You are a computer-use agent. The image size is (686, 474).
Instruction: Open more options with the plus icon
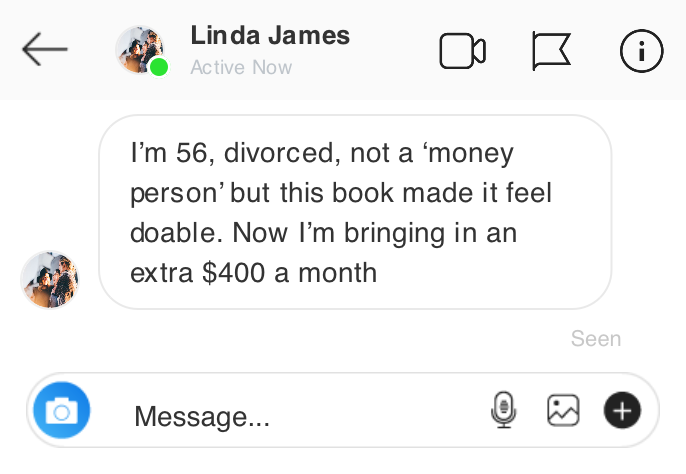(621, 409)
